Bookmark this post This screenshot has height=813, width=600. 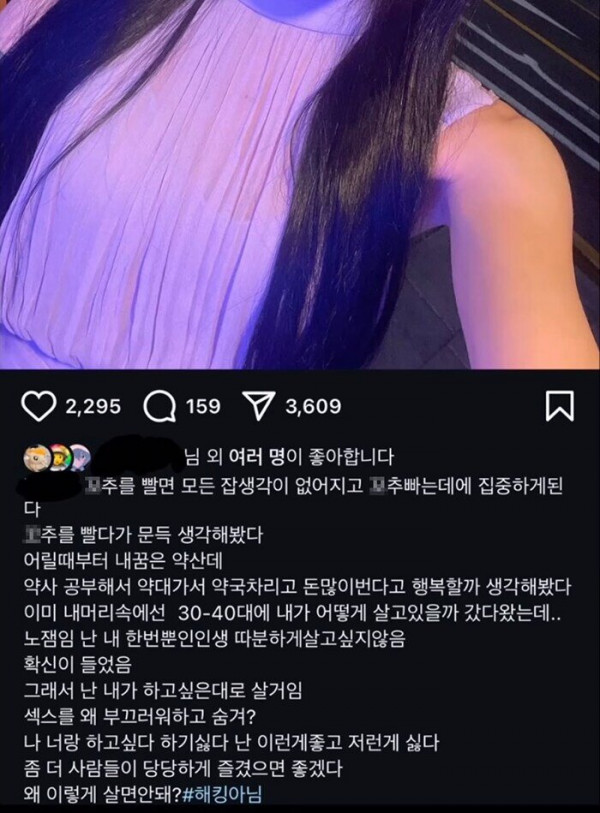pos(558,407)
